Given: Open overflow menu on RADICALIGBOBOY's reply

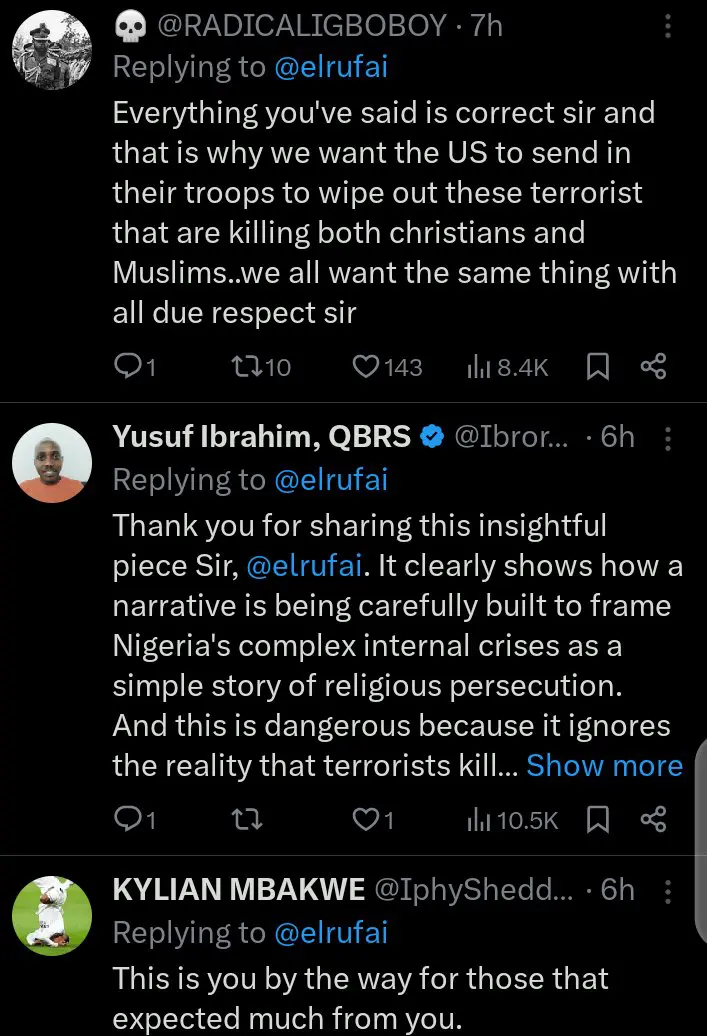Looking at the screenshot, I should [668, 27].
